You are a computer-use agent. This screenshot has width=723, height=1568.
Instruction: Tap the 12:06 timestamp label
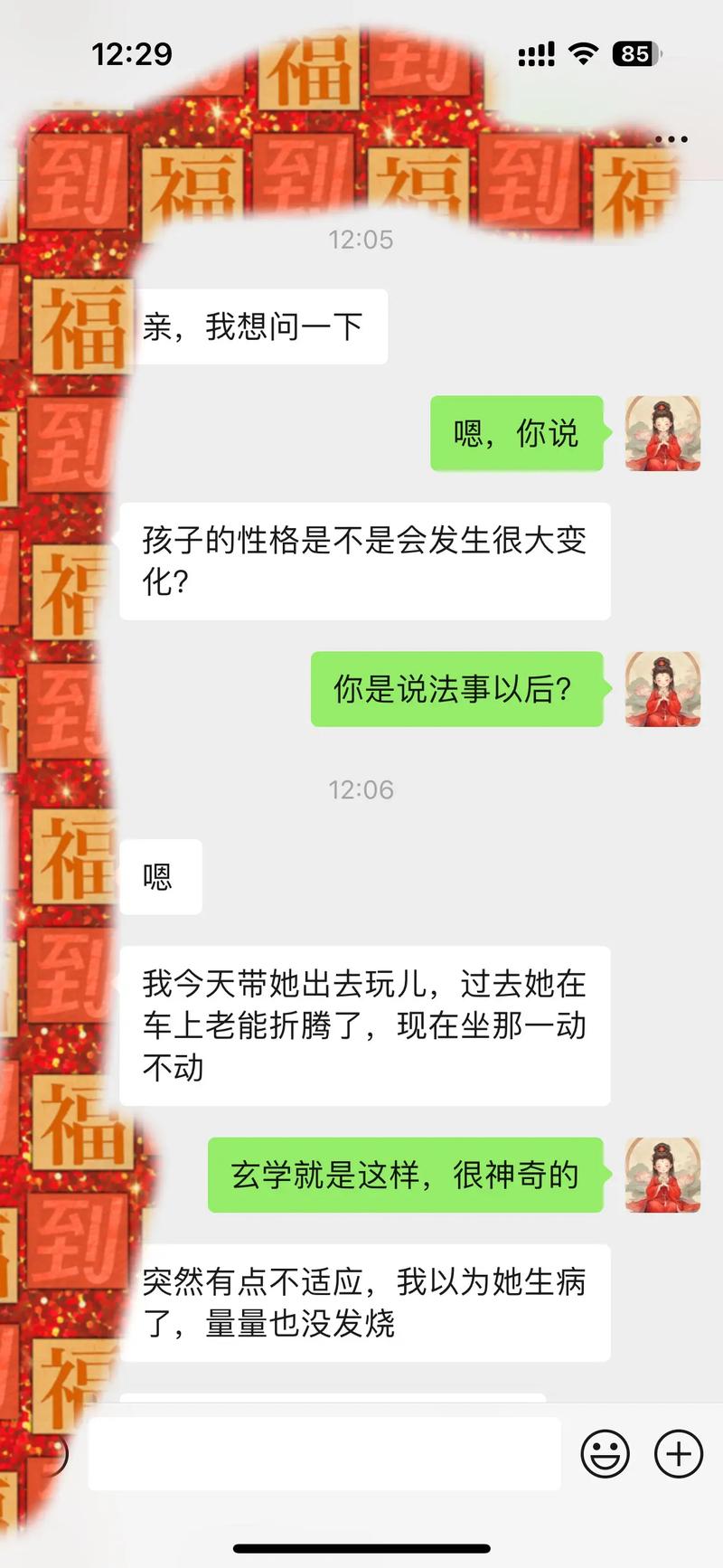pyautogui.click(x=361, y=789)
